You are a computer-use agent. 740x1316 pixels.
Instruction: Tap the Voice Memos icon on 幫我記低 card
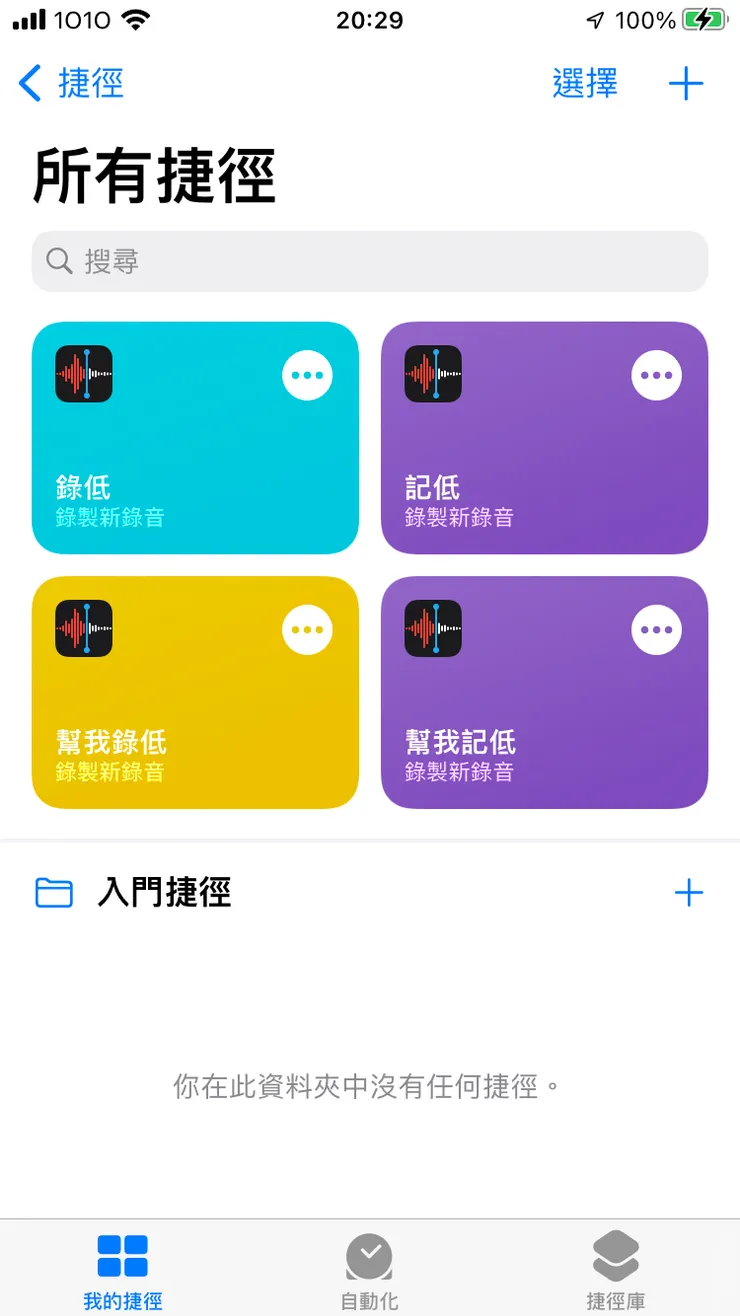coord(432,629)
